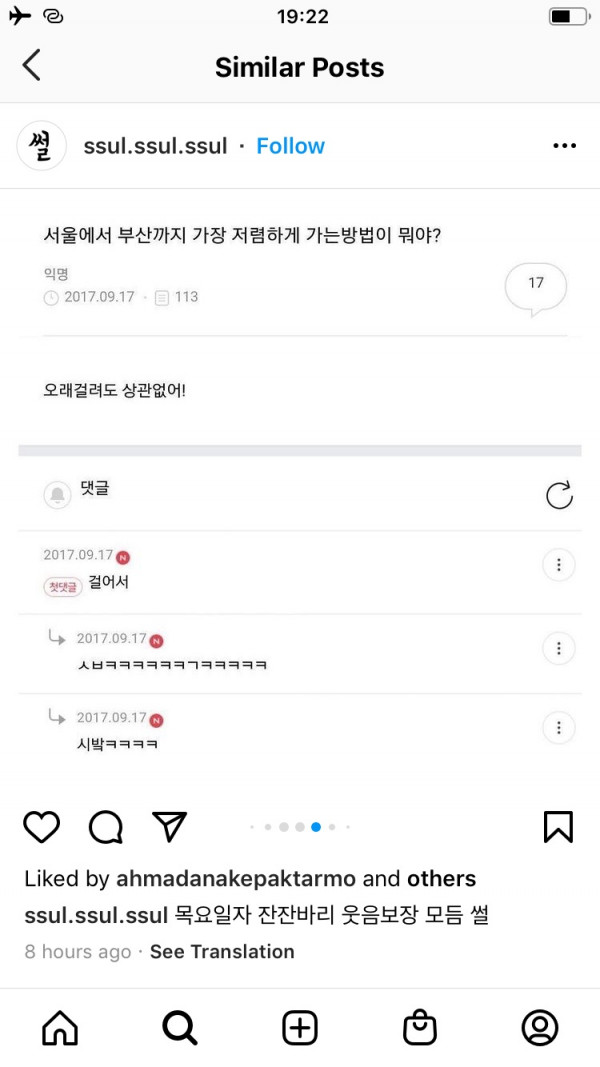
Task: Open the Shop tab
Action: [420, 1027]
